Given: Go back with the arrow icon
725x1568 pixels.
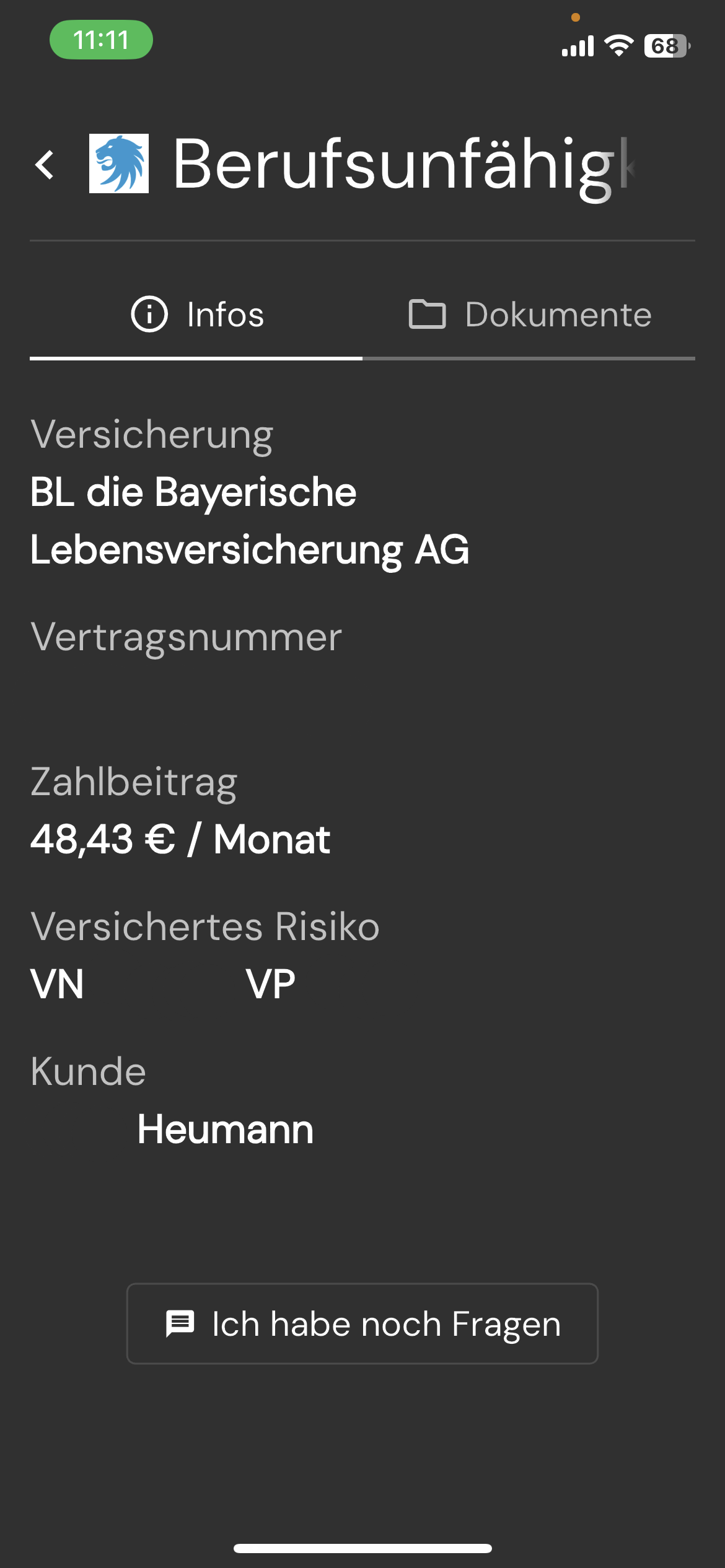Looking at the screenshot, I should (x=45, y=165).
